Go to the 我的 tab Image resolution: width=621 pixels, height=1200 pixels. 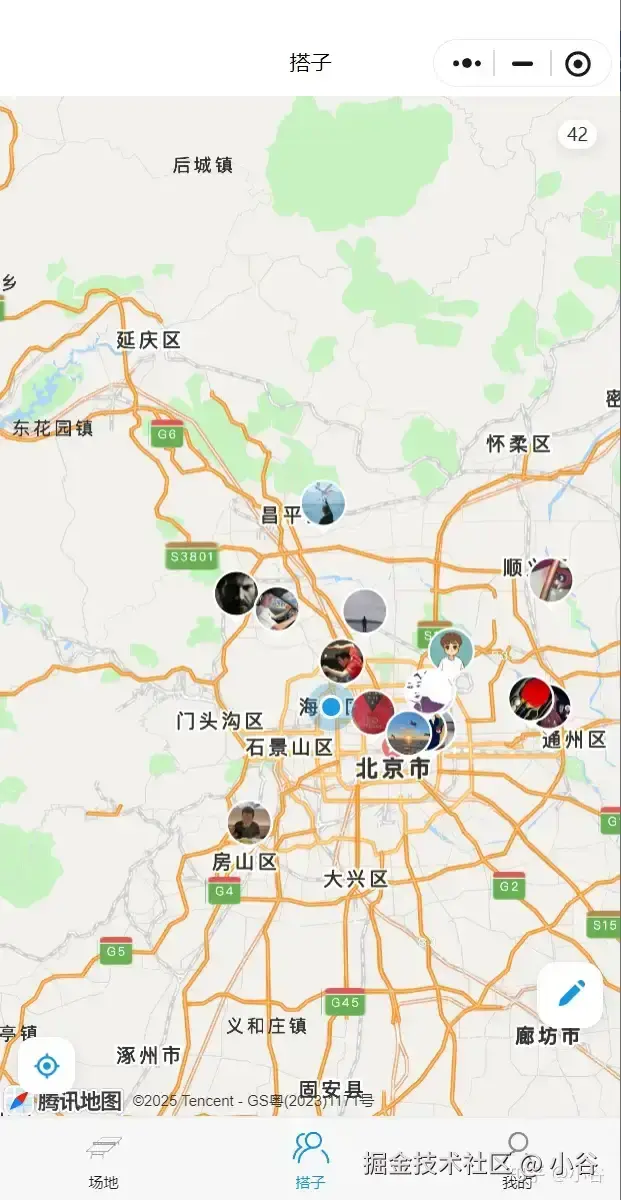point(517,1160)
